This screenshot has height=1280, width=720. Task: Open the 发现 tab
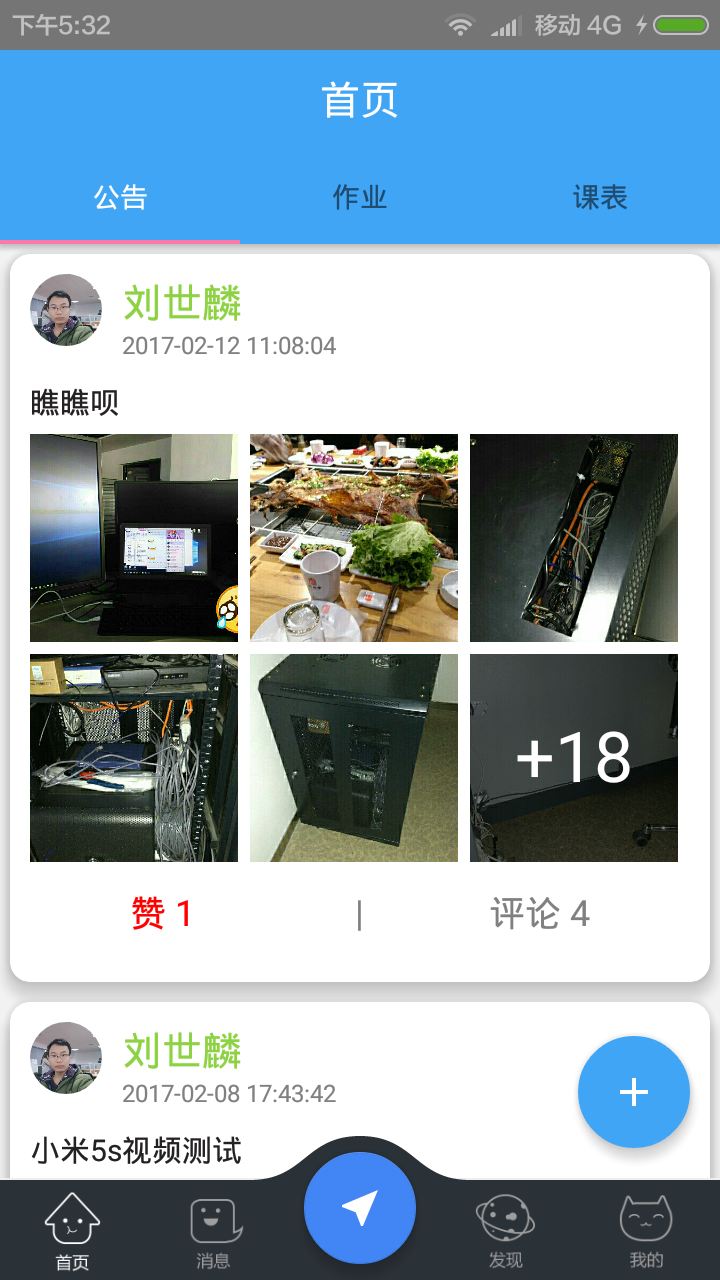coord(506,1233)
